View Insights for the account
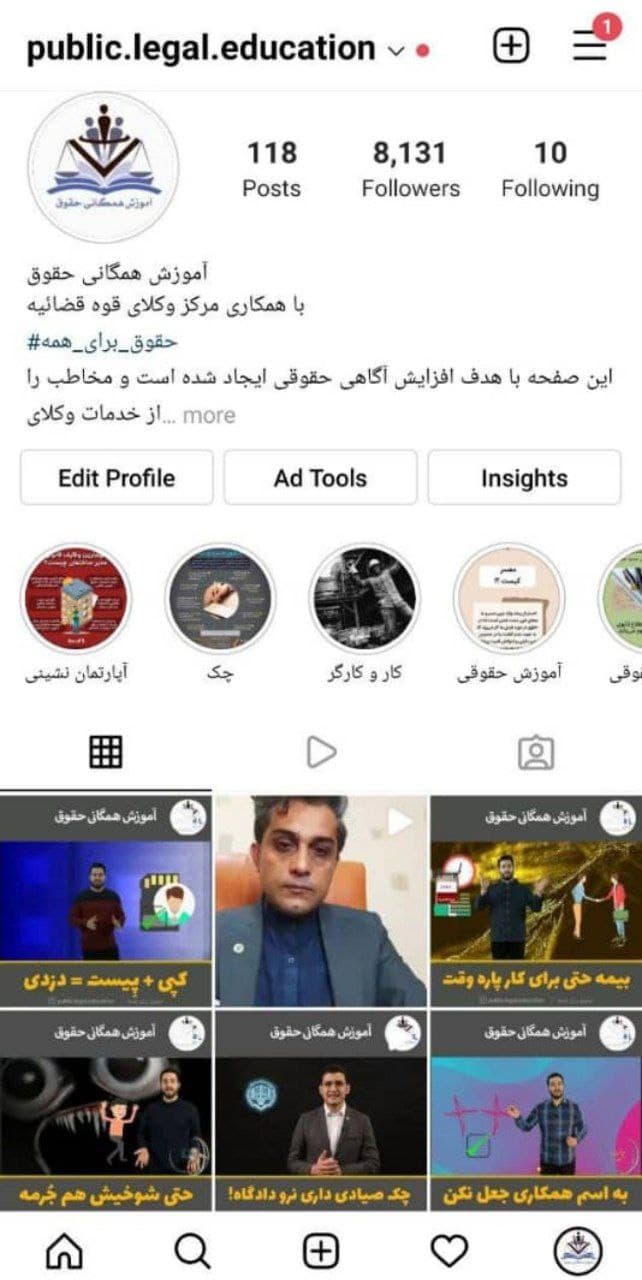Viewport: 642px width, 1280px height. coord(524,478)
